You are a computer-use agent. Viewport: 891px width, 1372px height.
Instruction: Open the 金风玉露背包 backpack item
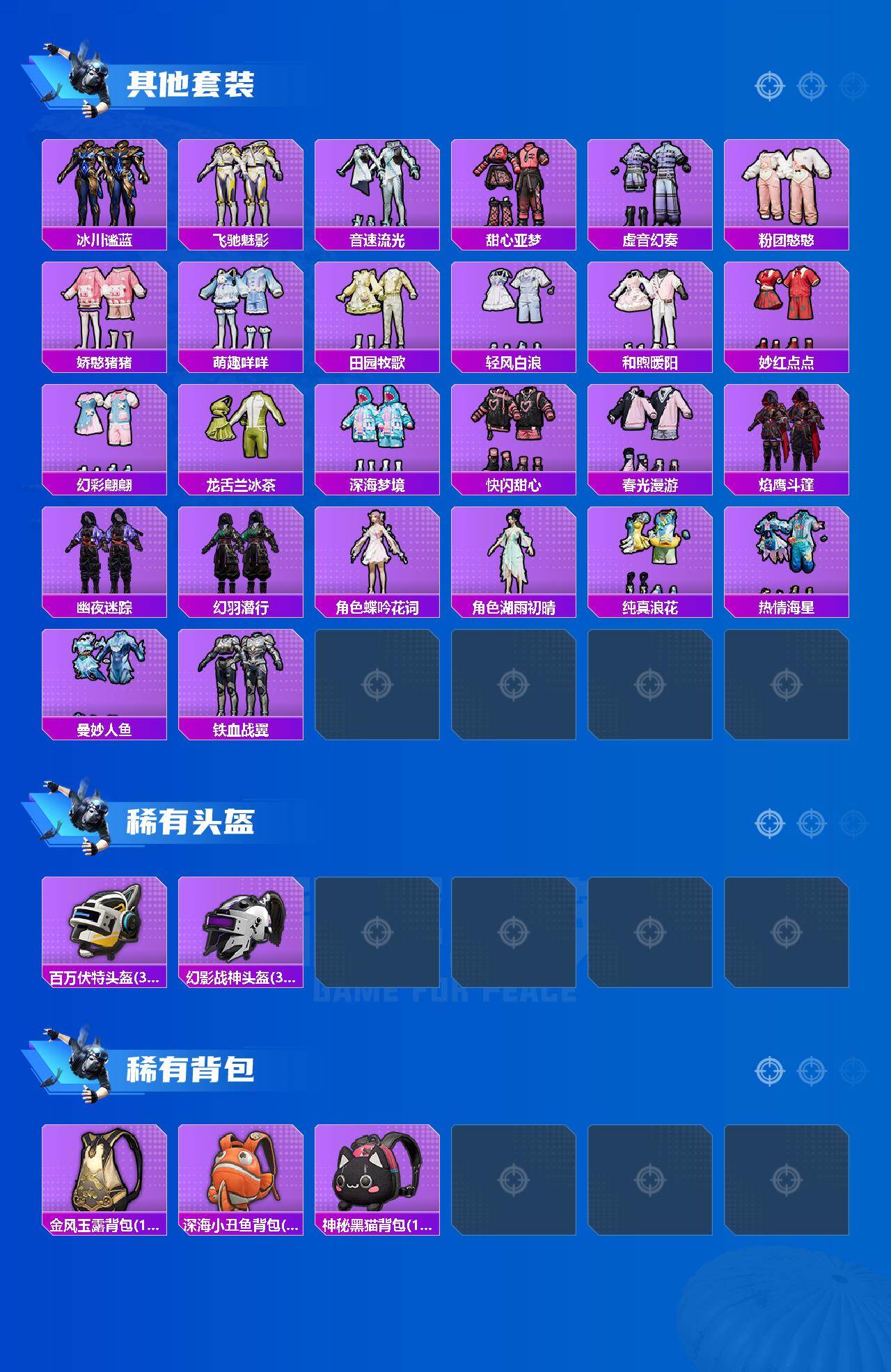click(104, 1176)
